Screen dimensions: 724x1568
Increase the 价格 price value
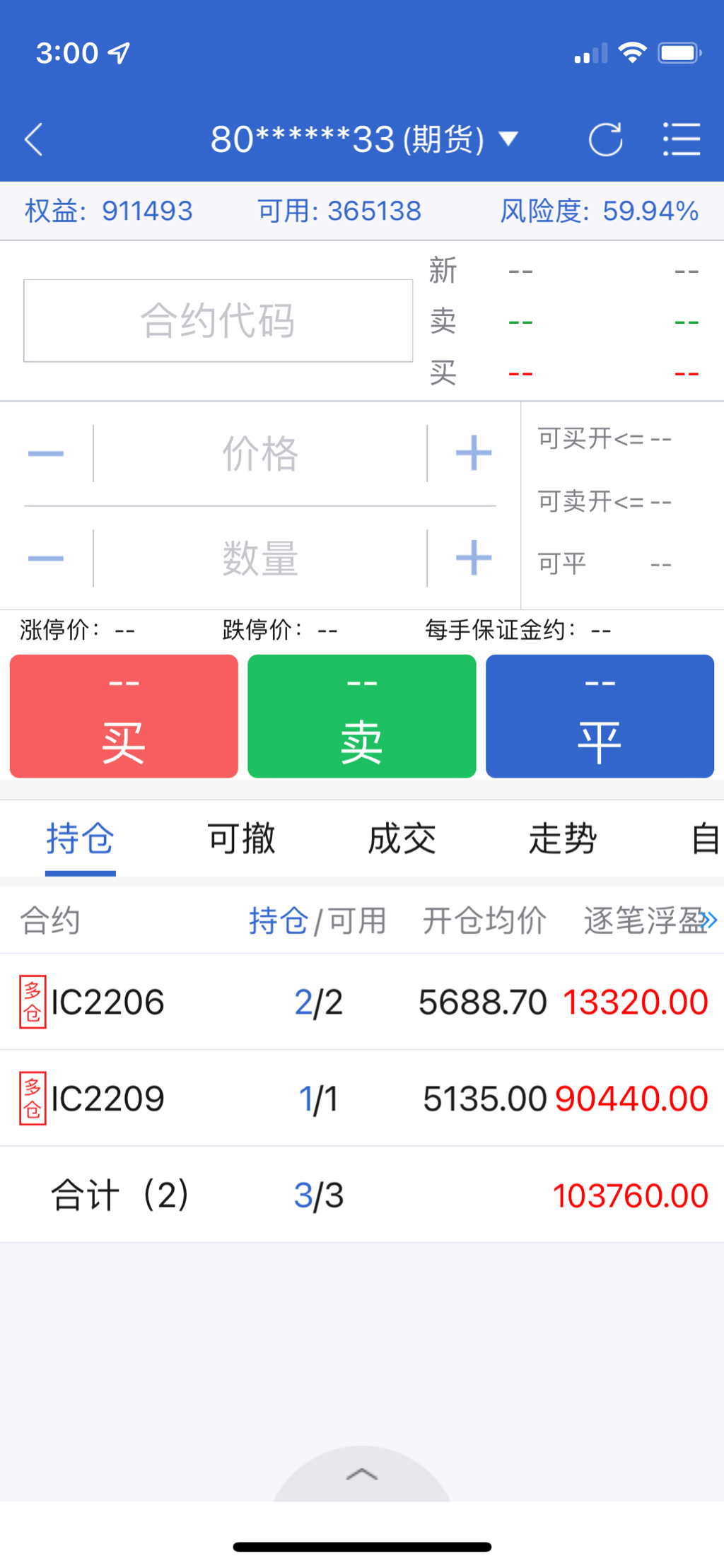473,453
